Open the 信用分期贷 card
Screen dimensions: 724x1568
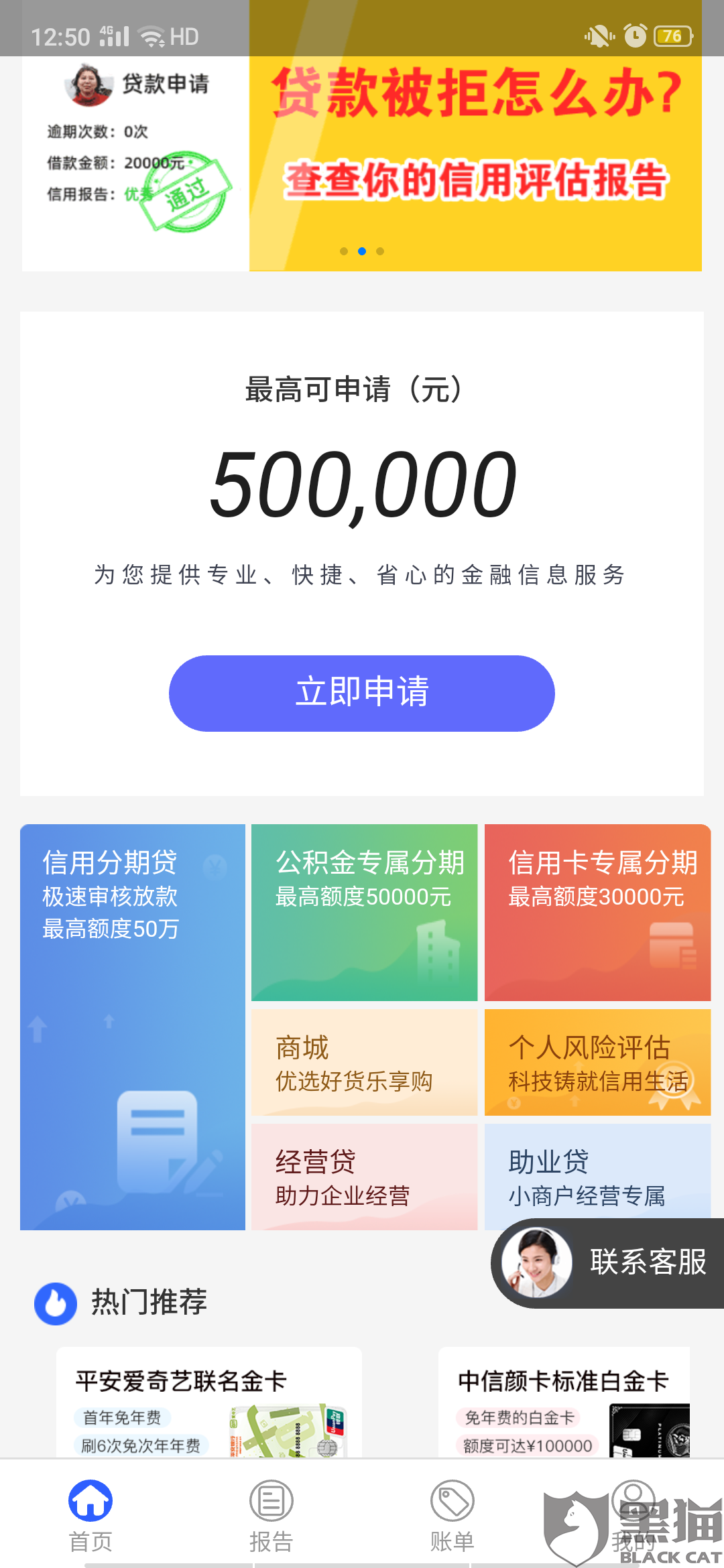pos(133,1027)
